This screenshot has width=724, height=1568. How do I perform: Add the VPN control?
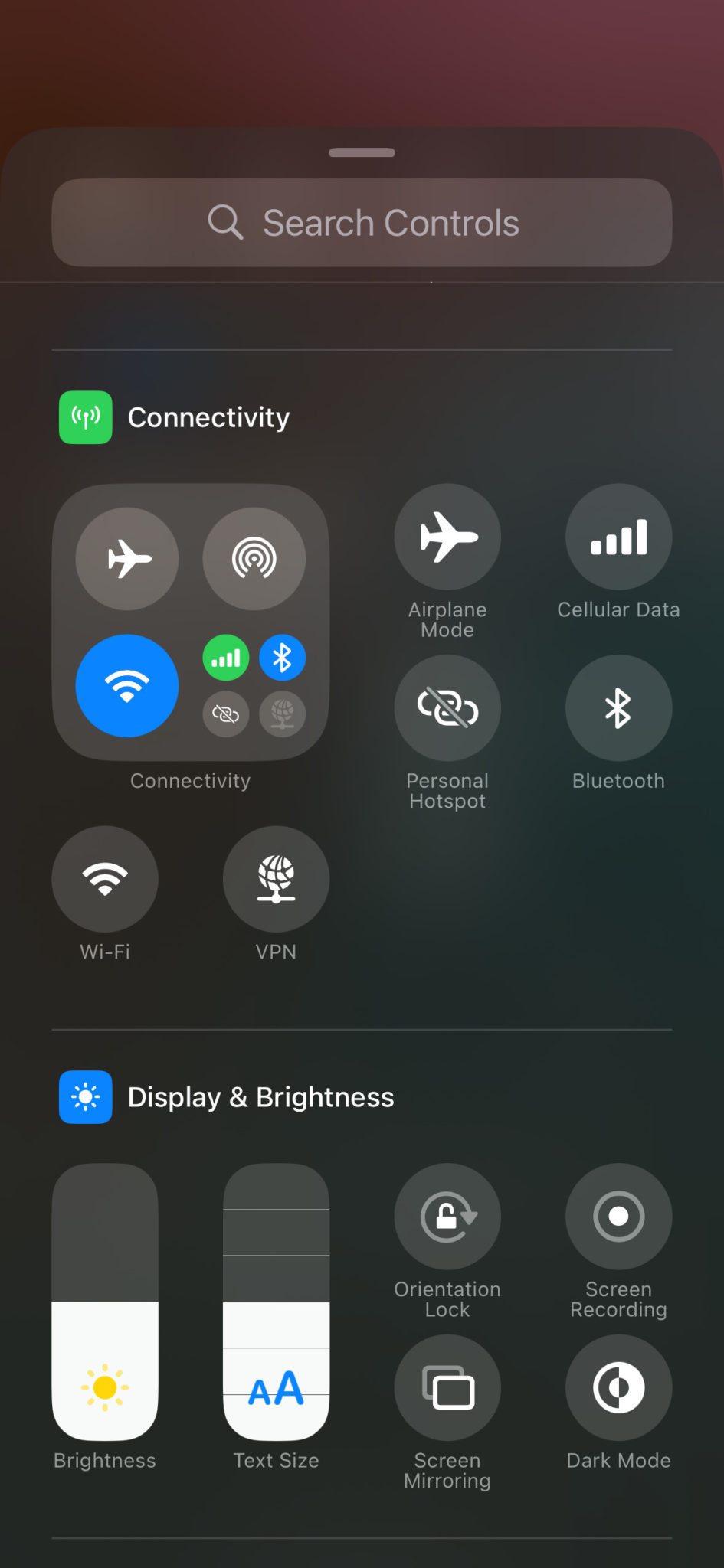pyautogui.click(x=276, y=879)
